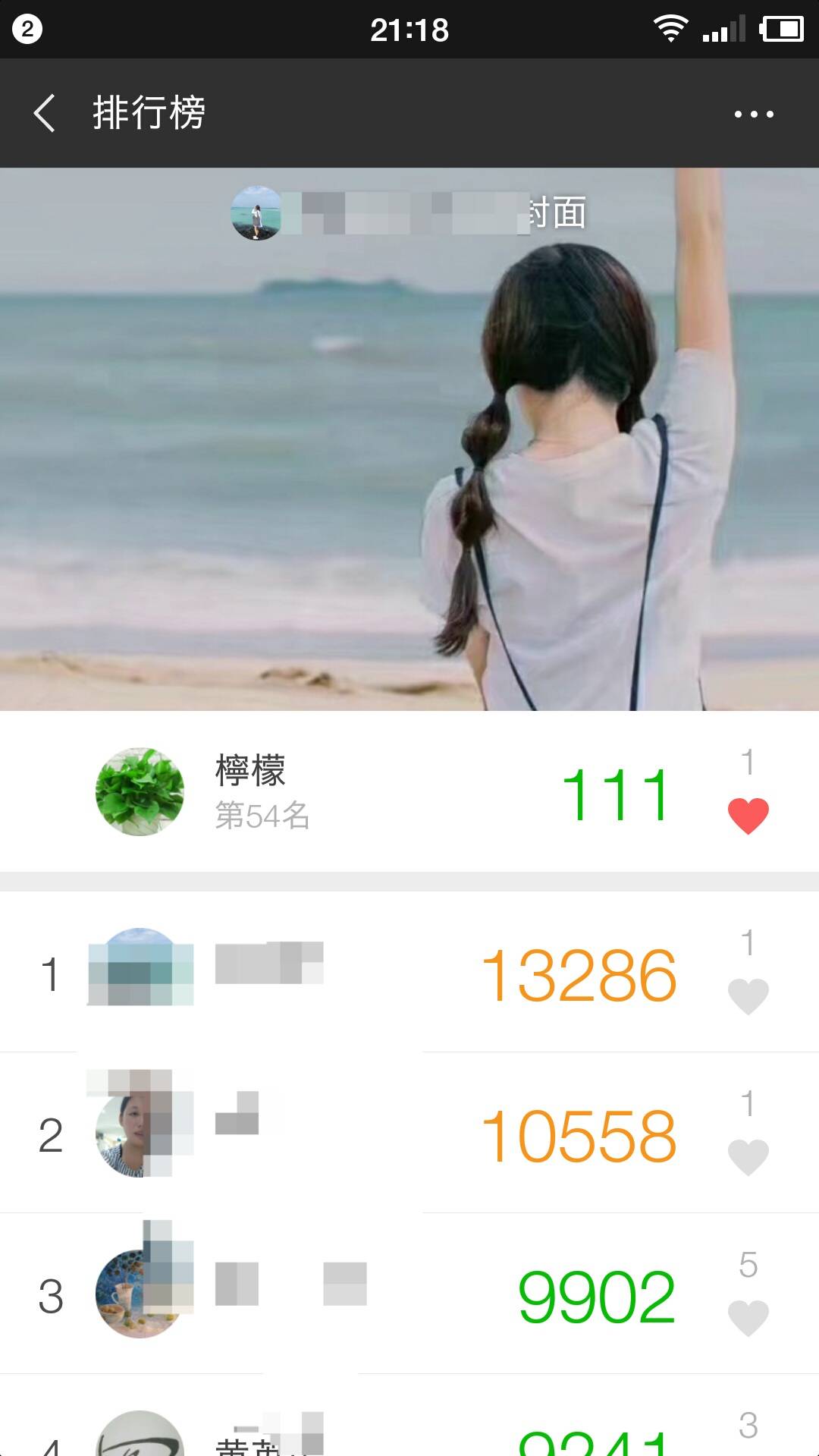The image size is (819, 1456).
Task: Tap the back arrow to leave the ranking page
Action: point(45,114)
